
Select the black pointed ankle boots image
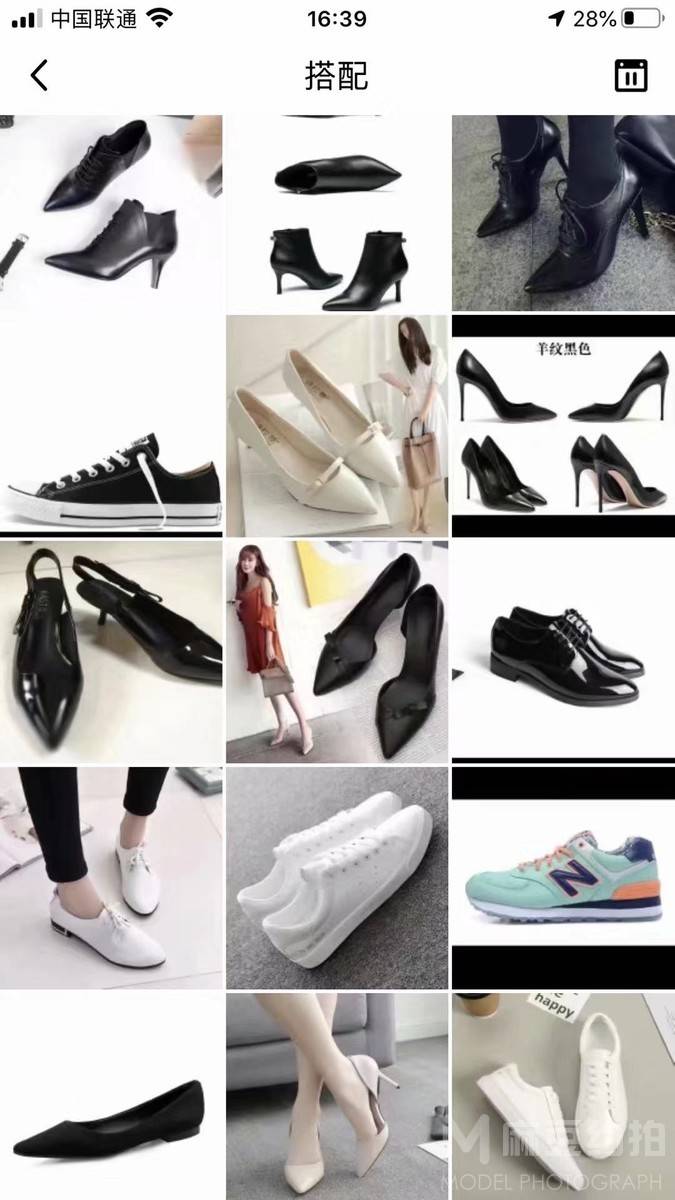pyautogui.click(x=337, y=213)
